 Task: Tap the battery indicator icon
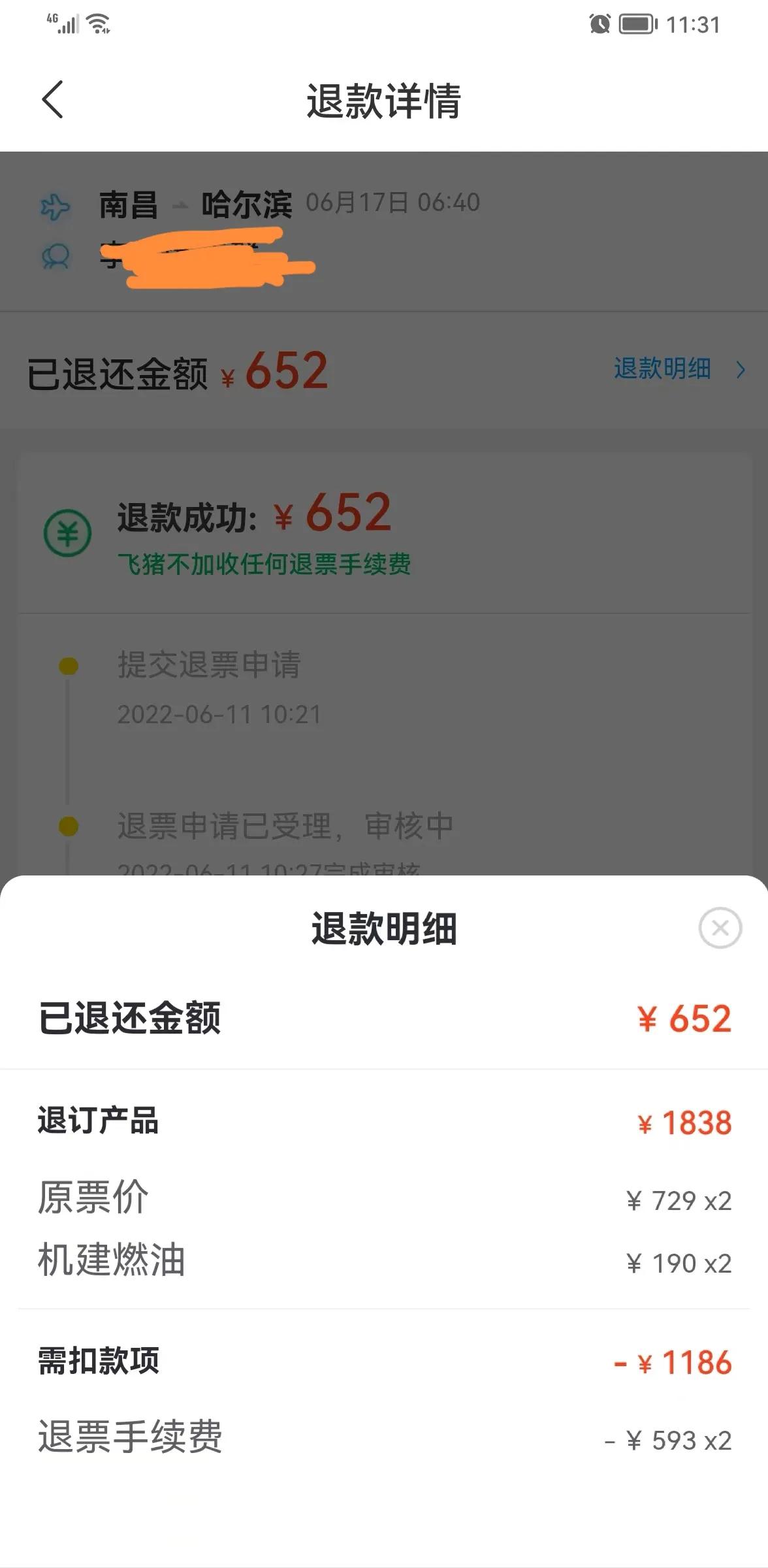634,24
